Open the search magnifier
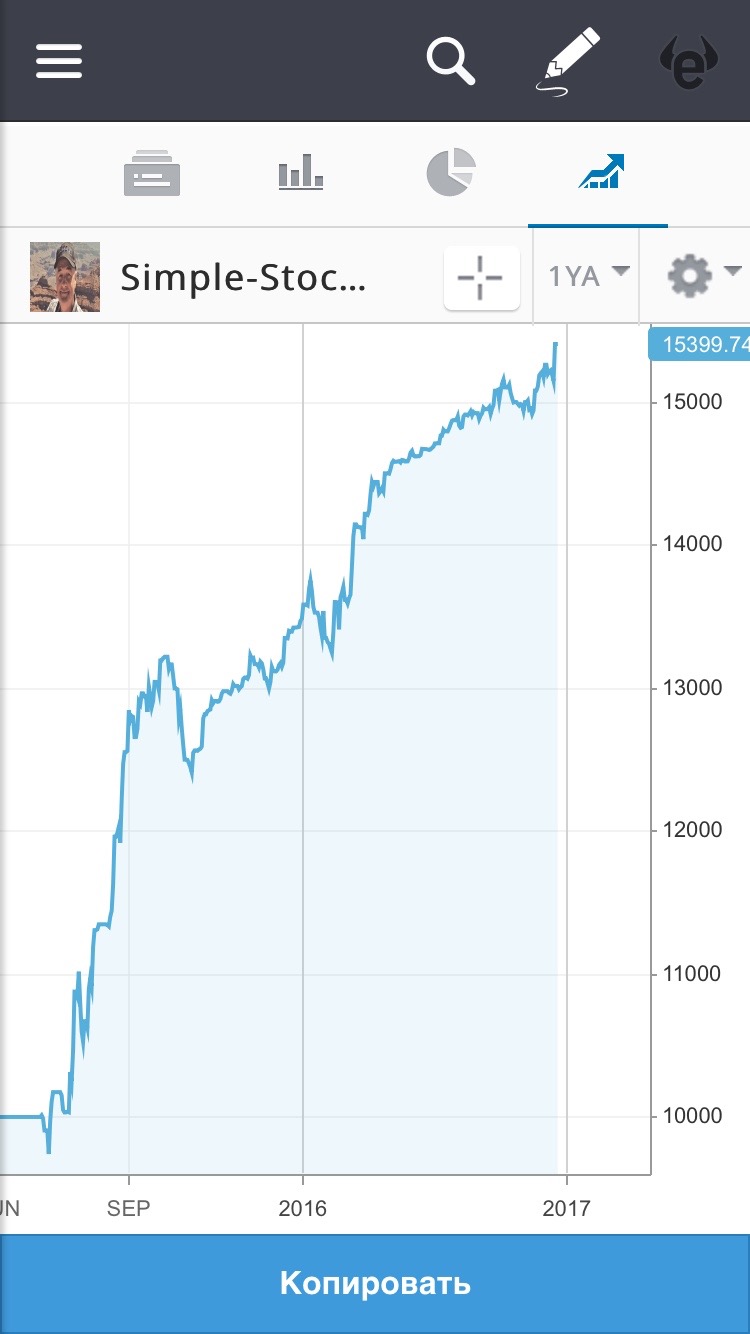This screenshot has width=750, height=1334. click(451, 60)
